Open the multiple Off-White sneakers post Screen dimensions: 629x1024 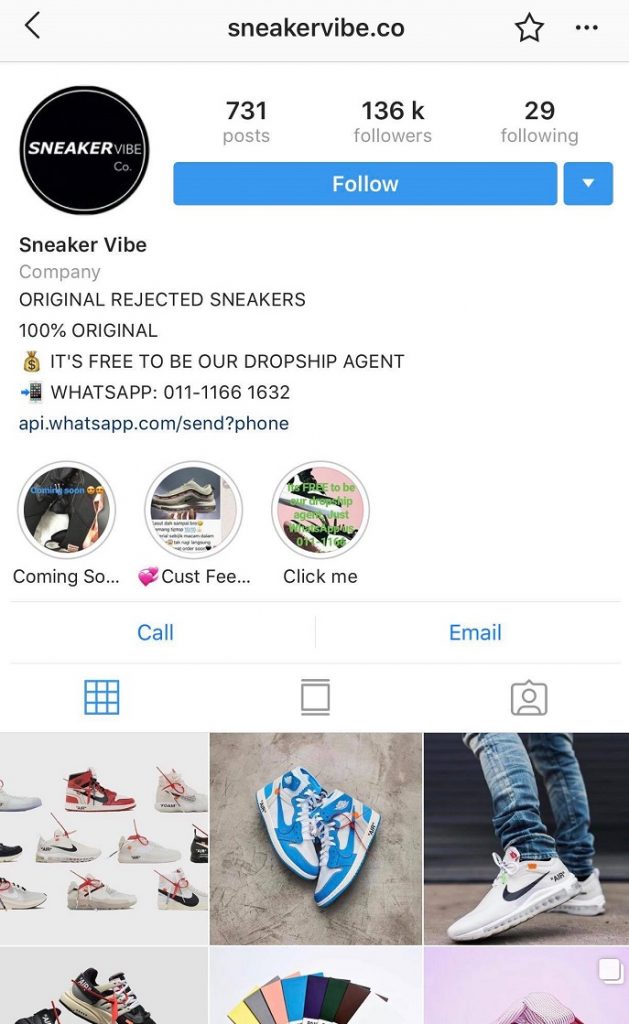(104, 838)
